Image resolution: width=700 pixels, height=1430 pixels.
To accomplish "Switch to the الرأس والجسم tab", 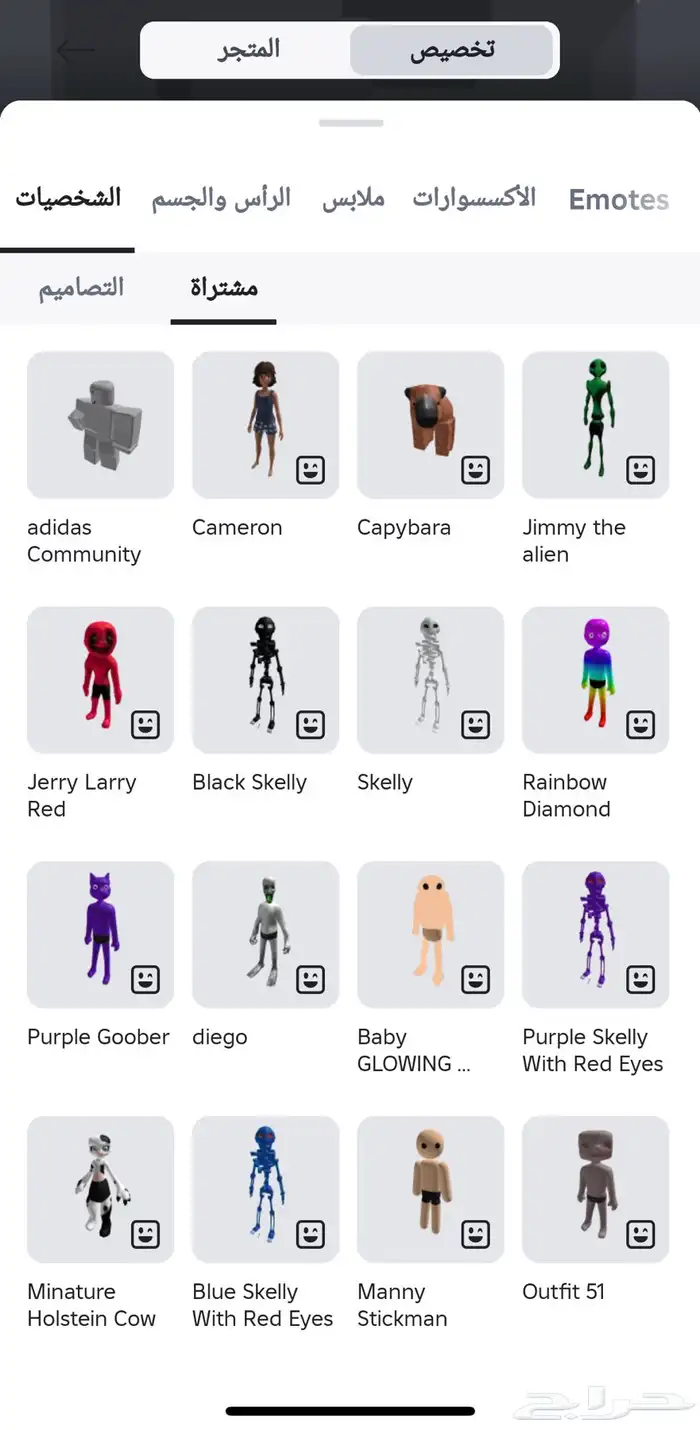I will click(221, 198).
